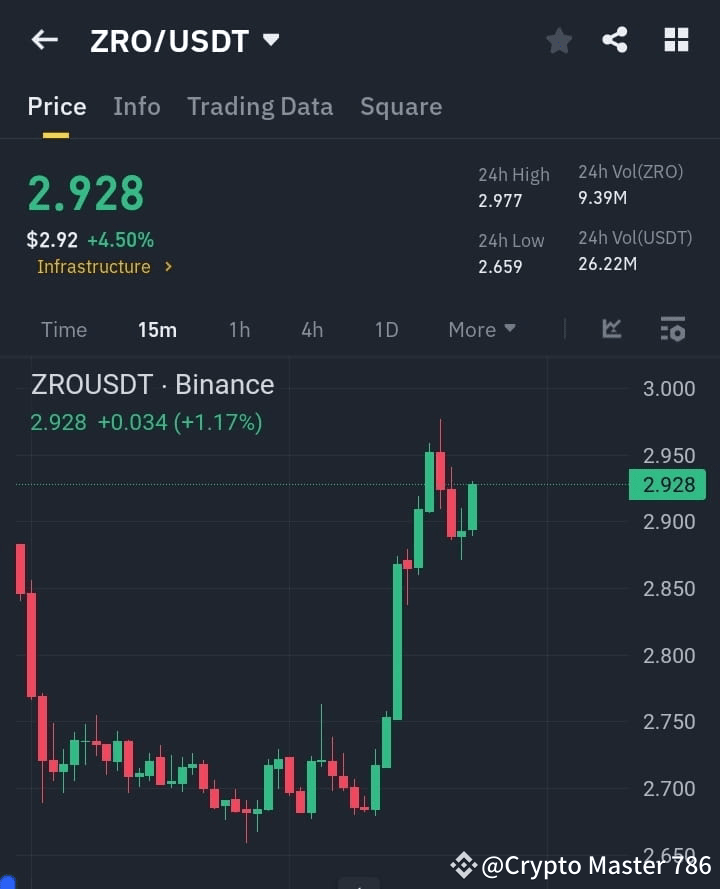Image resolution: width=720 pixels, height=889 pixels.
Task: Enable the 1D candle interval
Action: [386, 328]
